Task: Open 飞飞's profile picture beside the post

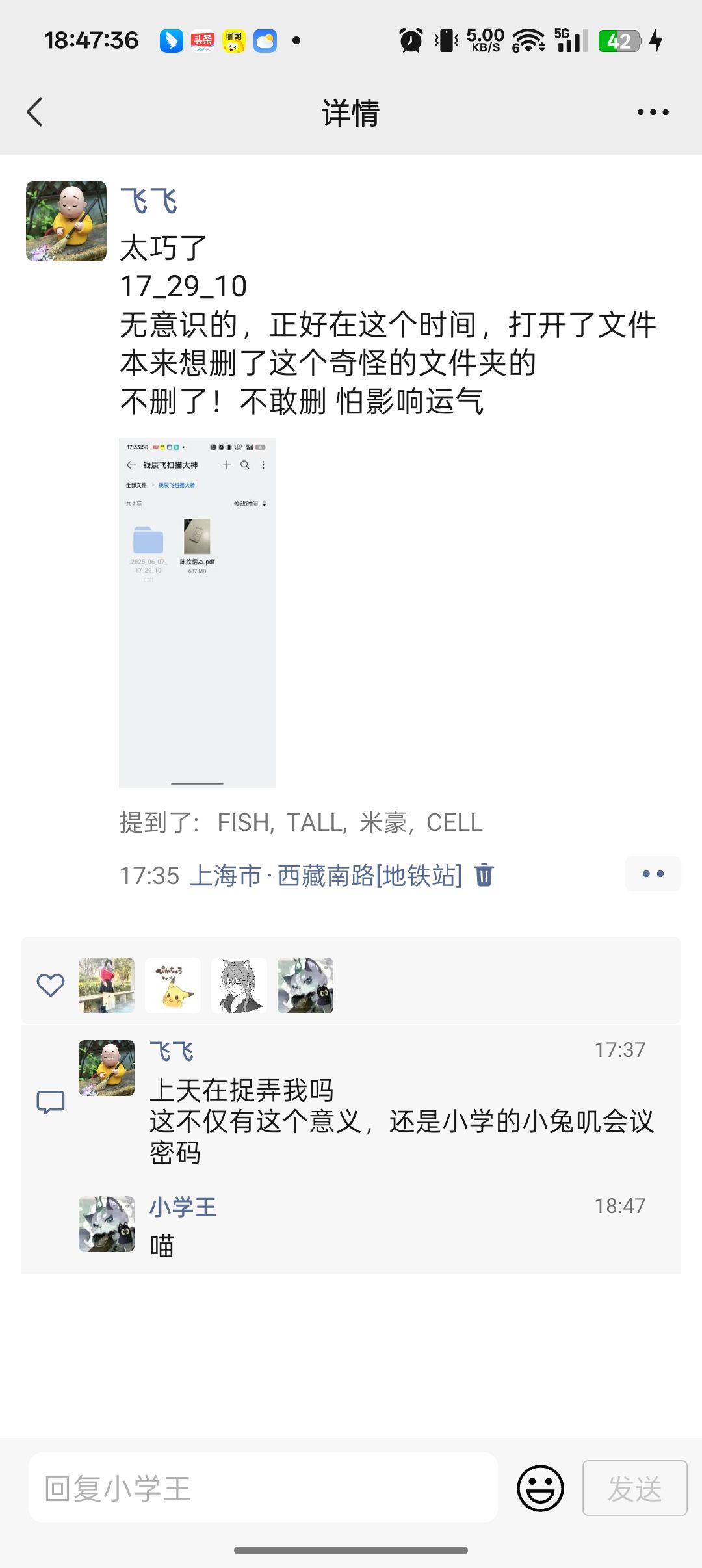Action: pos(66,221)
